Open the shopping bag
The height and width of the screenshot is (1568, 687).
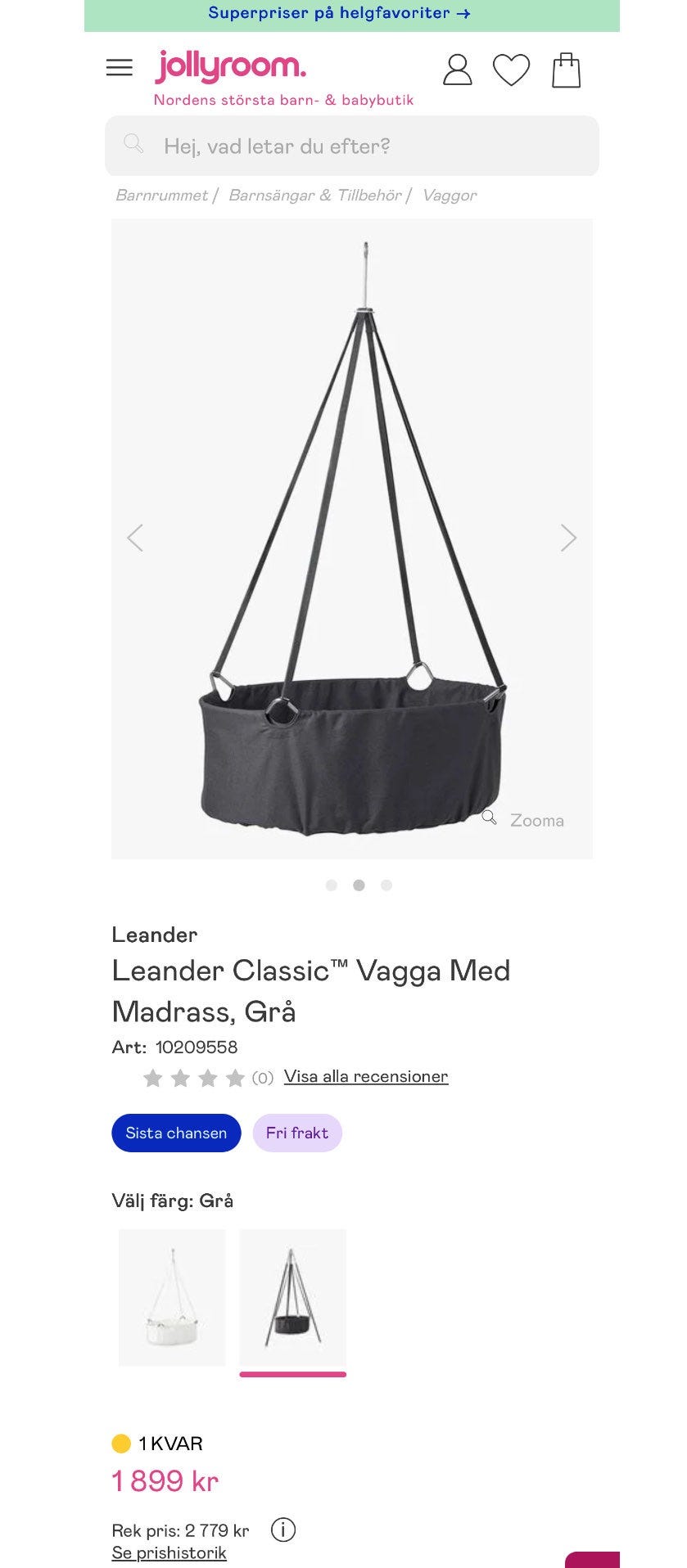click(x=566, y=70)
